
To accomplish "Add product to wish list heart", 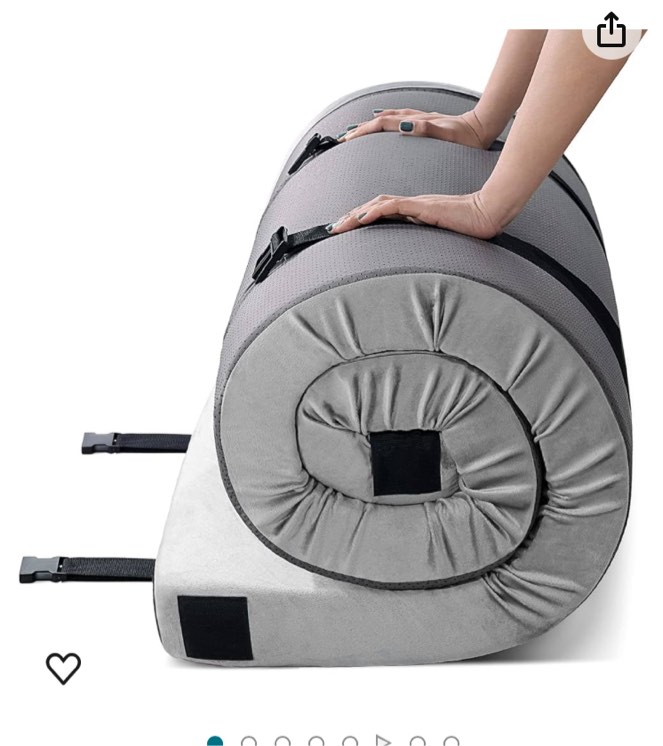I will tap(63, 668).
